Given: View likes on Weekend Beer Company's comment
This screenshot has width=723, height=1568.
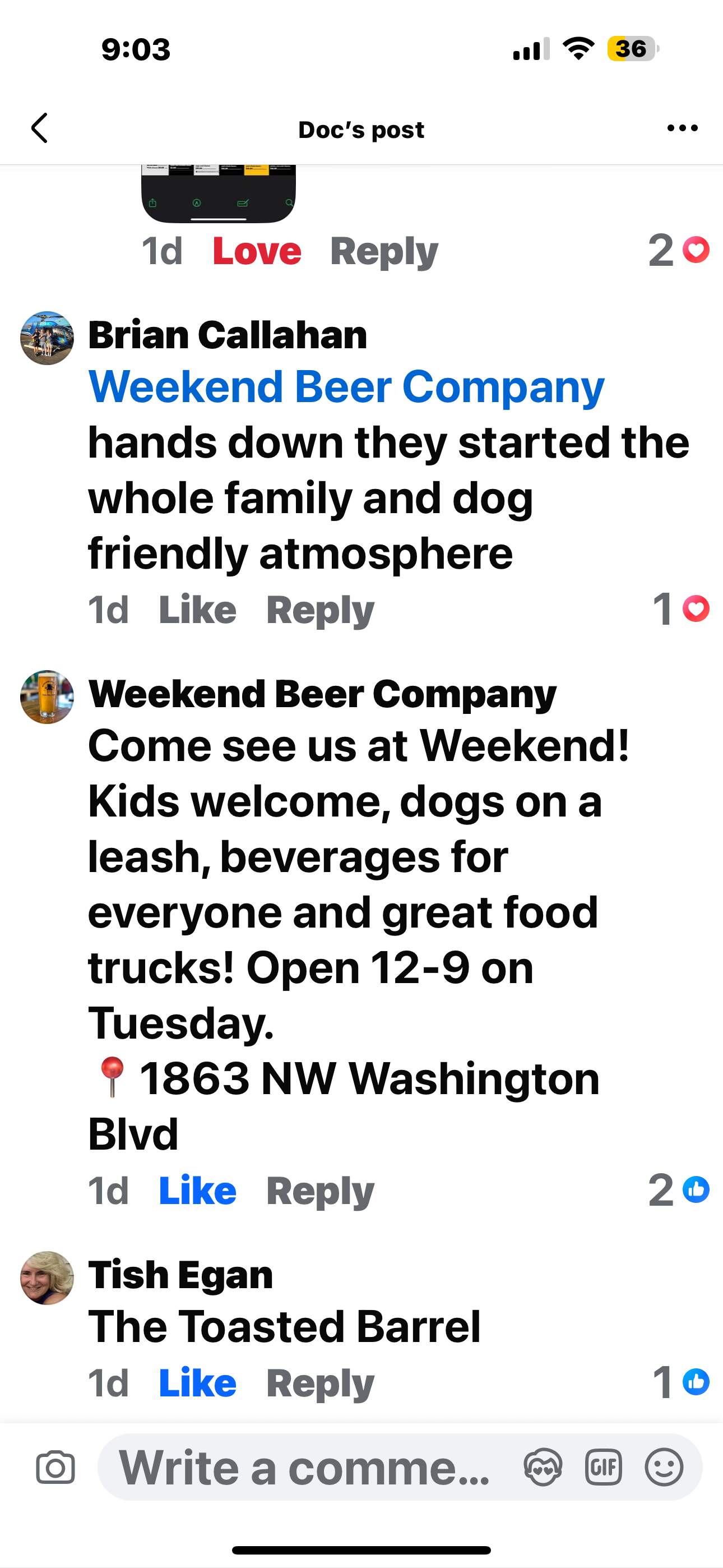Looking at the screenshot, I should [679, 1189].
